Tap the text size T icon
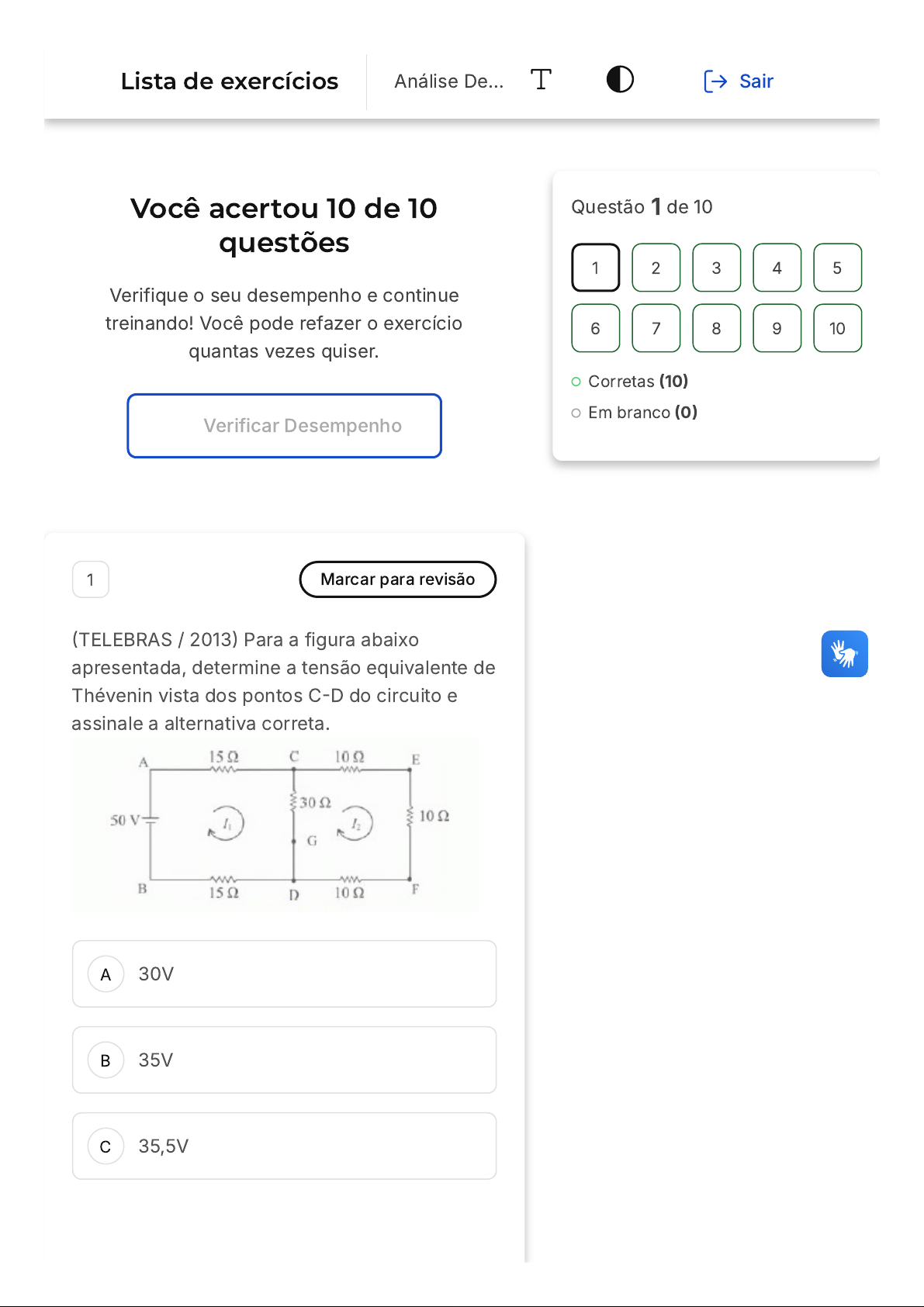Screen dimensions: 924x1307 pyautogui.click(x=541, y=80)
